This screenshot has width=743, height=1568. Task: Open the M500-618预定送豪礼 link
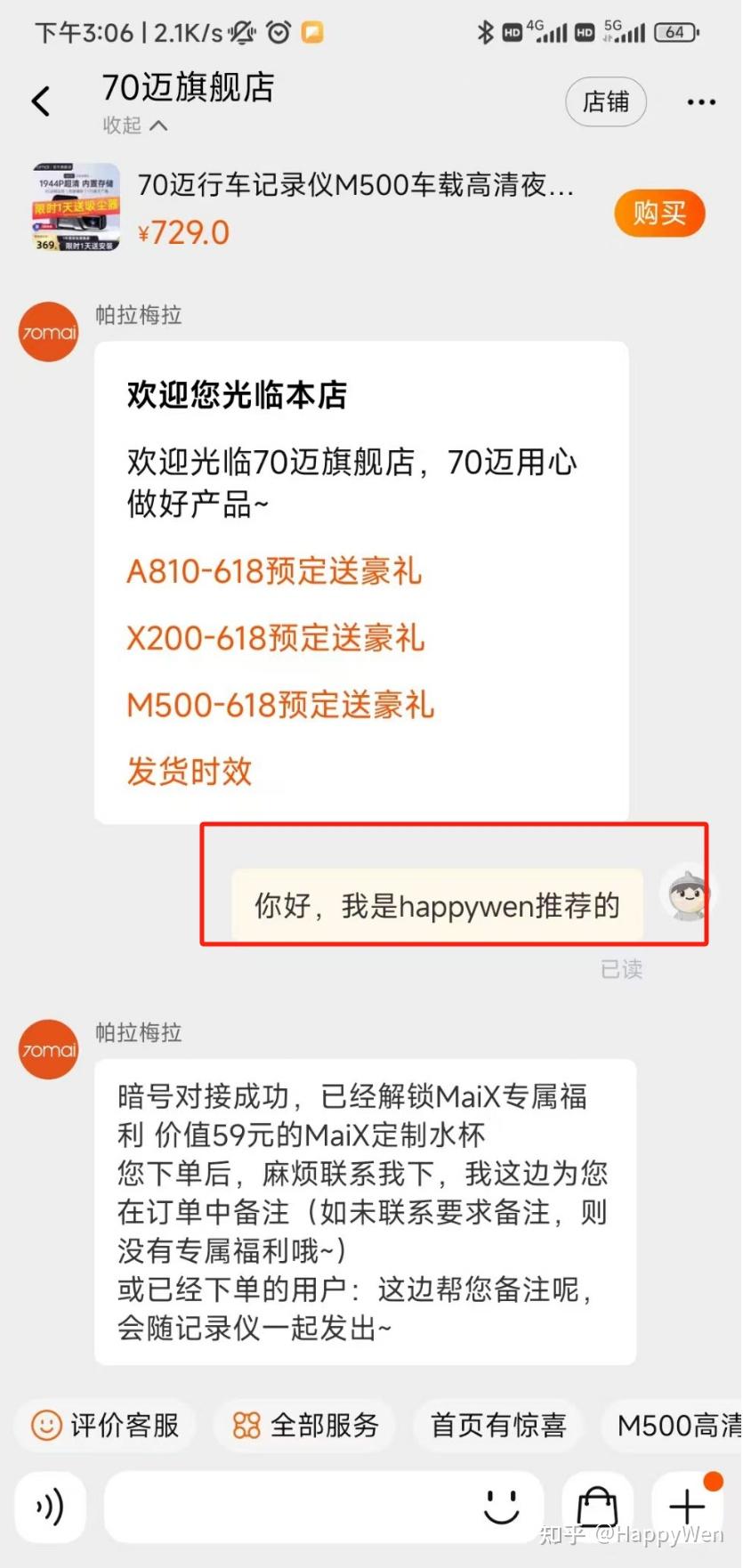(280, 705)
